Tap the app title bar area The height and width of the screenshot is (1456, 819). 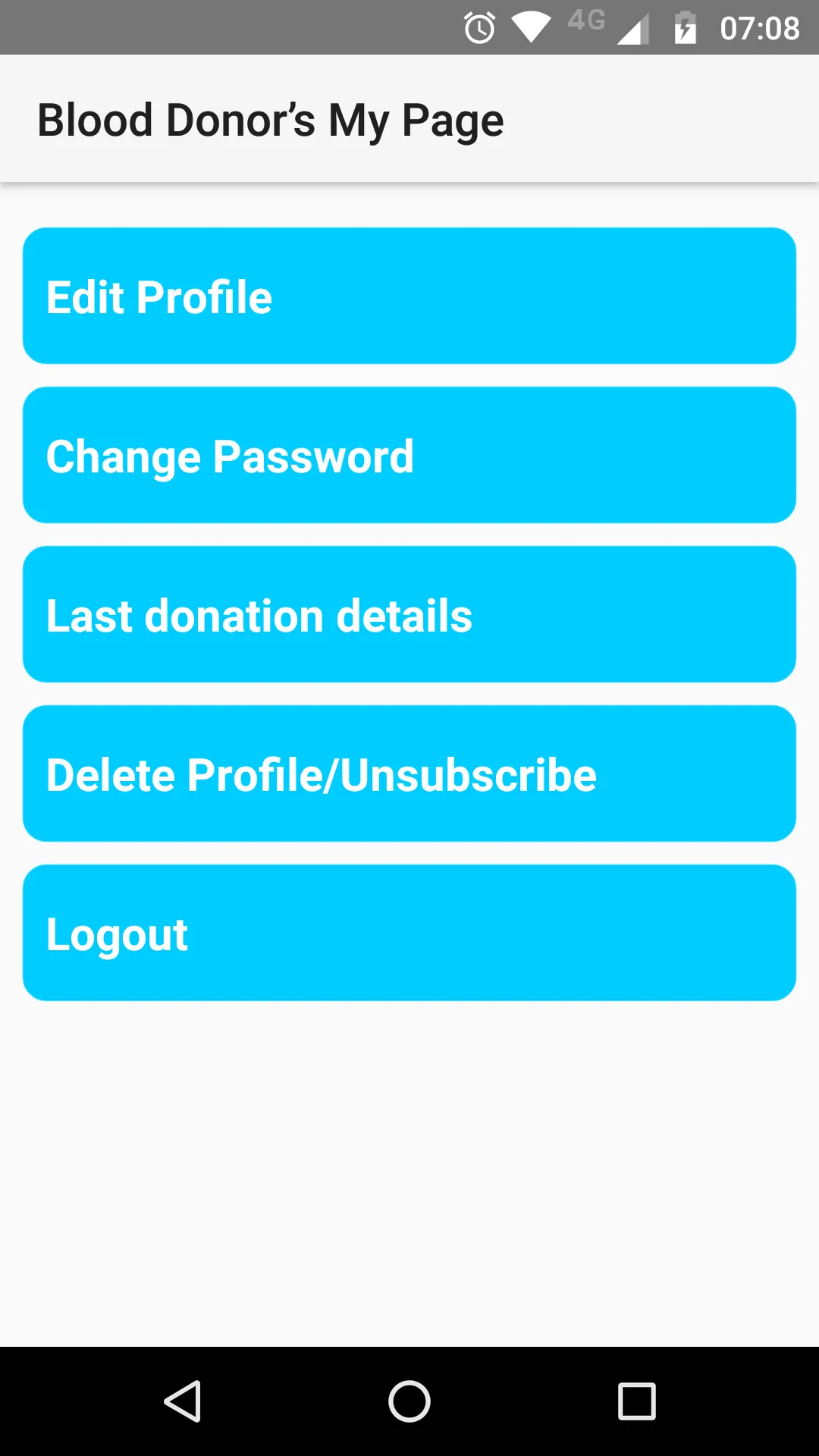(409, 119)
